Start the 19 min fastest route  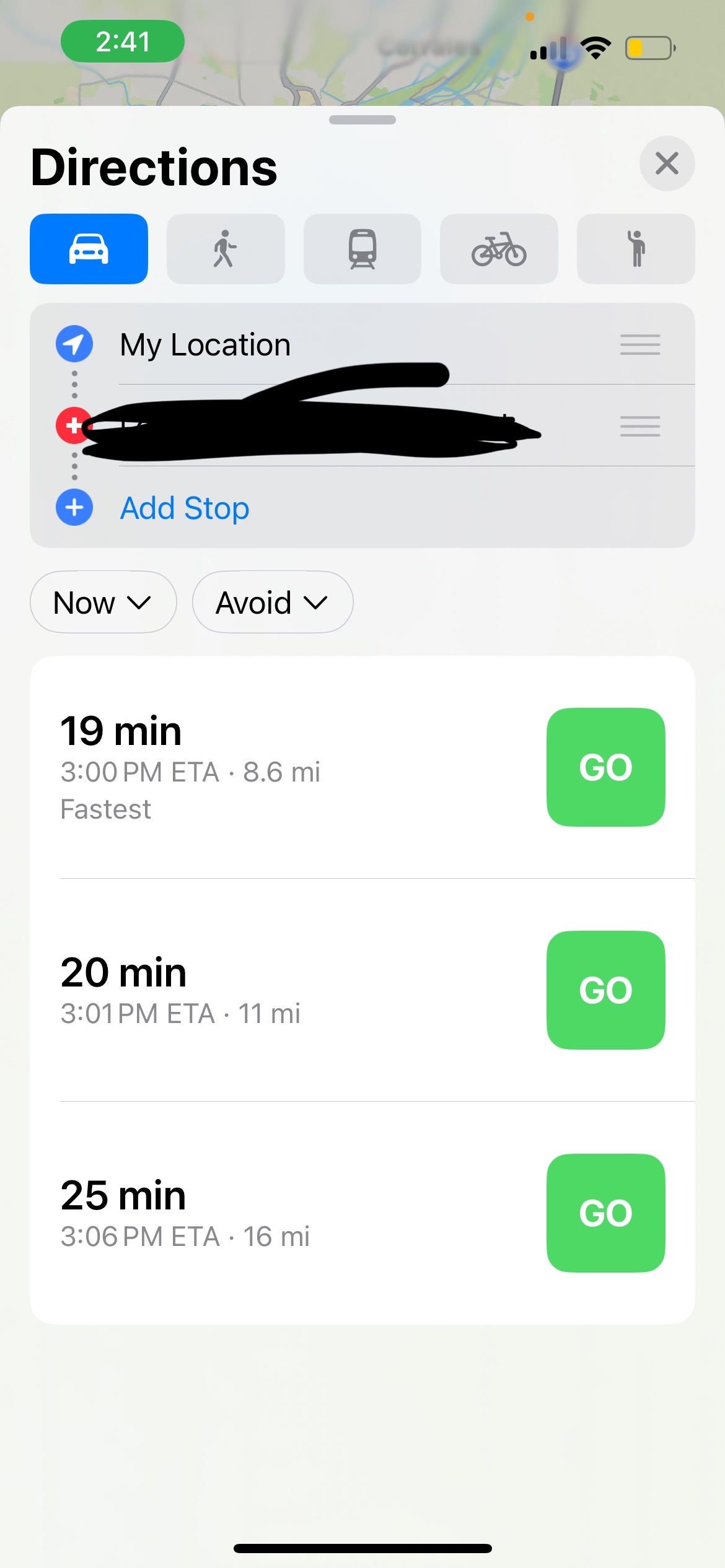point(605,767)
